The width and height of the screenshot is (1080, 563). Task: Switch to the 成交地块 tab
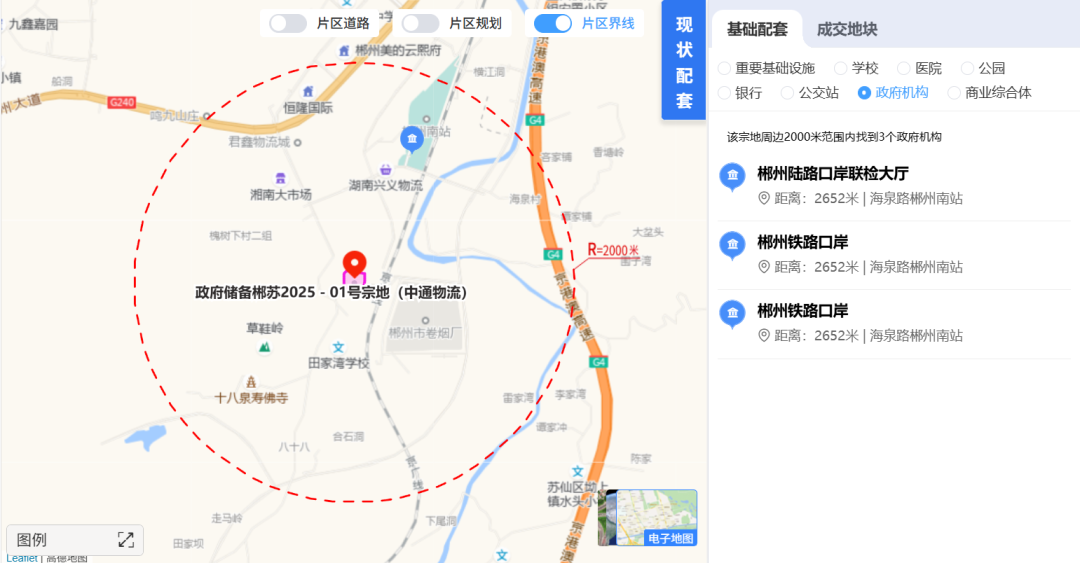(847, 29)
